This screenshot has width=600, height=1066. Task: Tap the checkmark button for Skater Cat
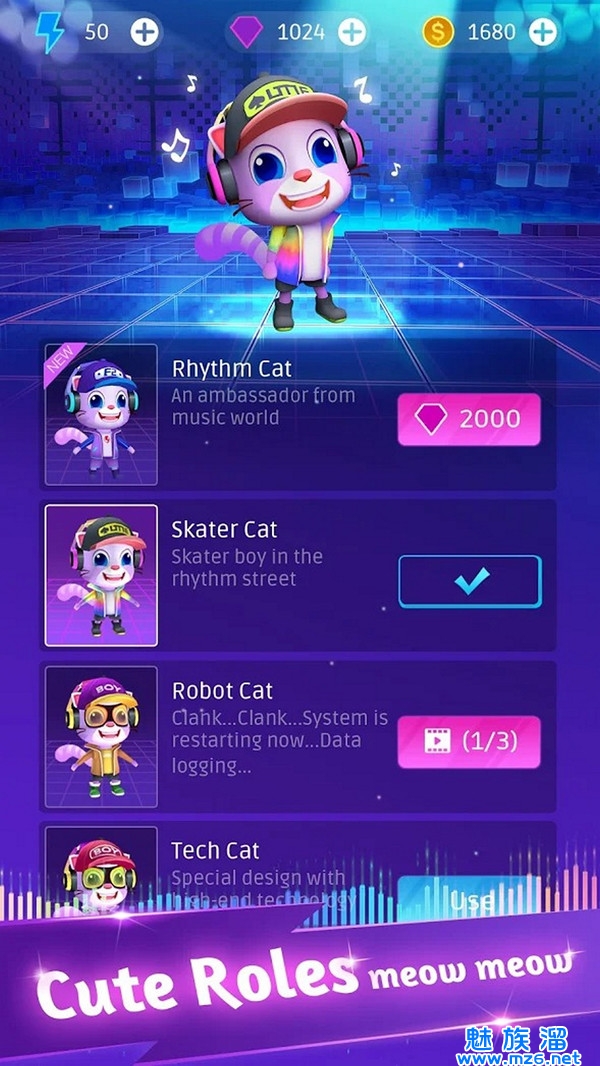coord(469,581)
